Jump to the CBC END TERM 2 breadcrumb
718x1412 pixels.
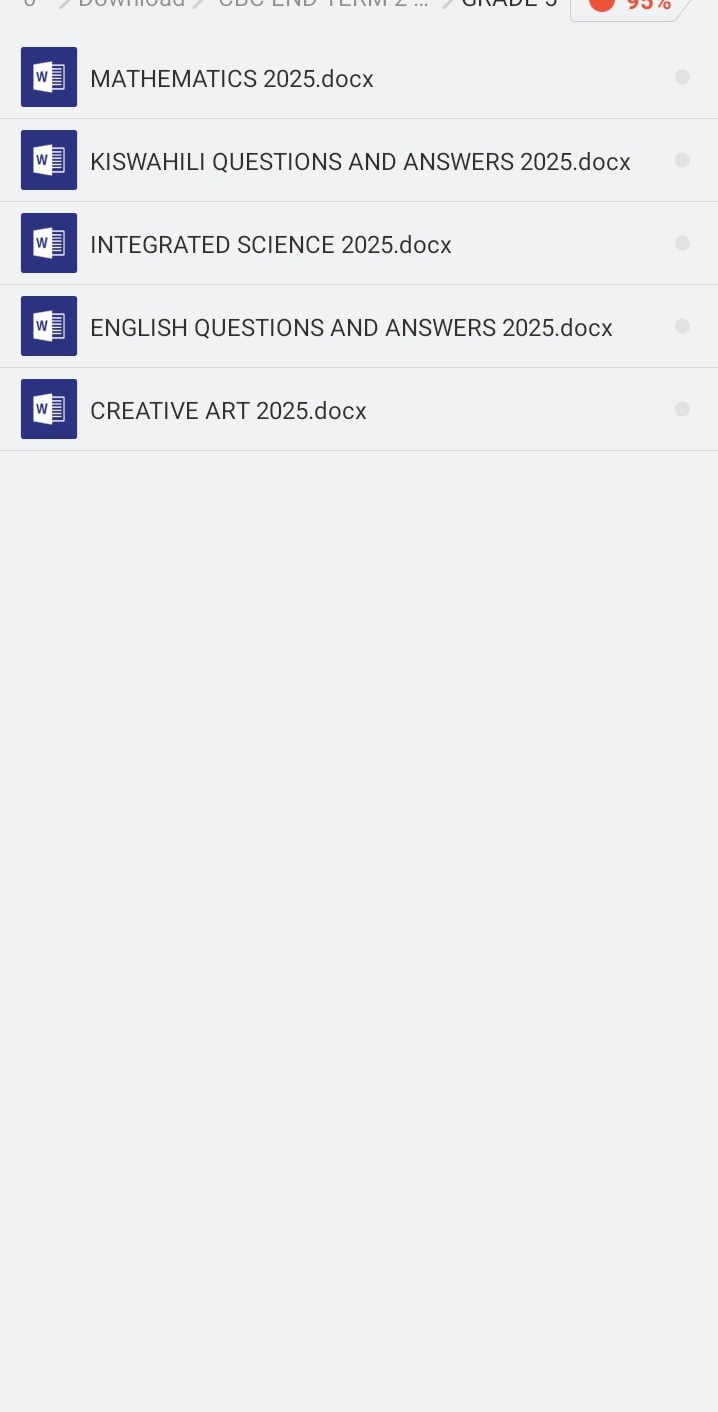(x=322, y=4)
